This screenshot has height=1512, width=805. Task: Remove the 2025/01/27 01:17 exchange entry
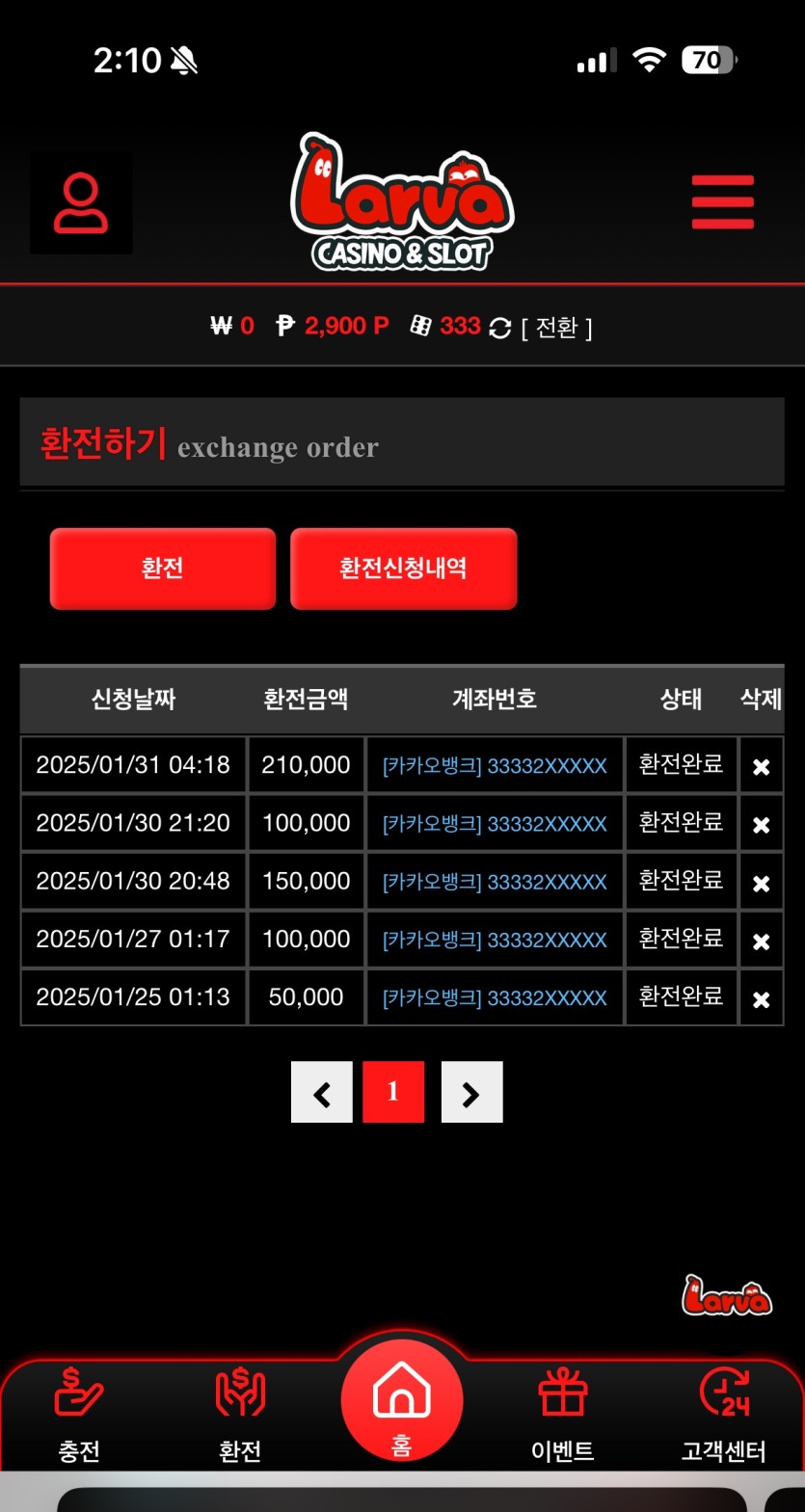tap(761, 941)
